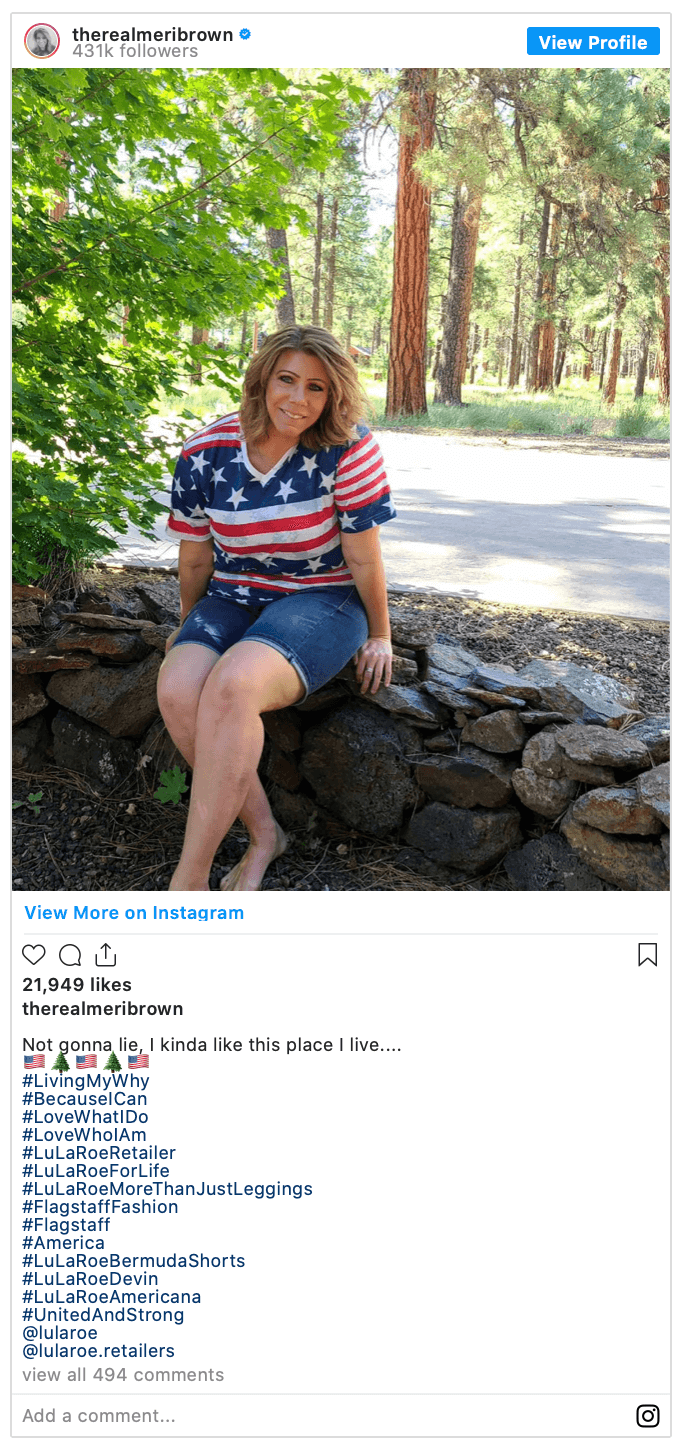Open therealmeribrown profile avatar
The image size is (688, 1450).
click(42, 41)
